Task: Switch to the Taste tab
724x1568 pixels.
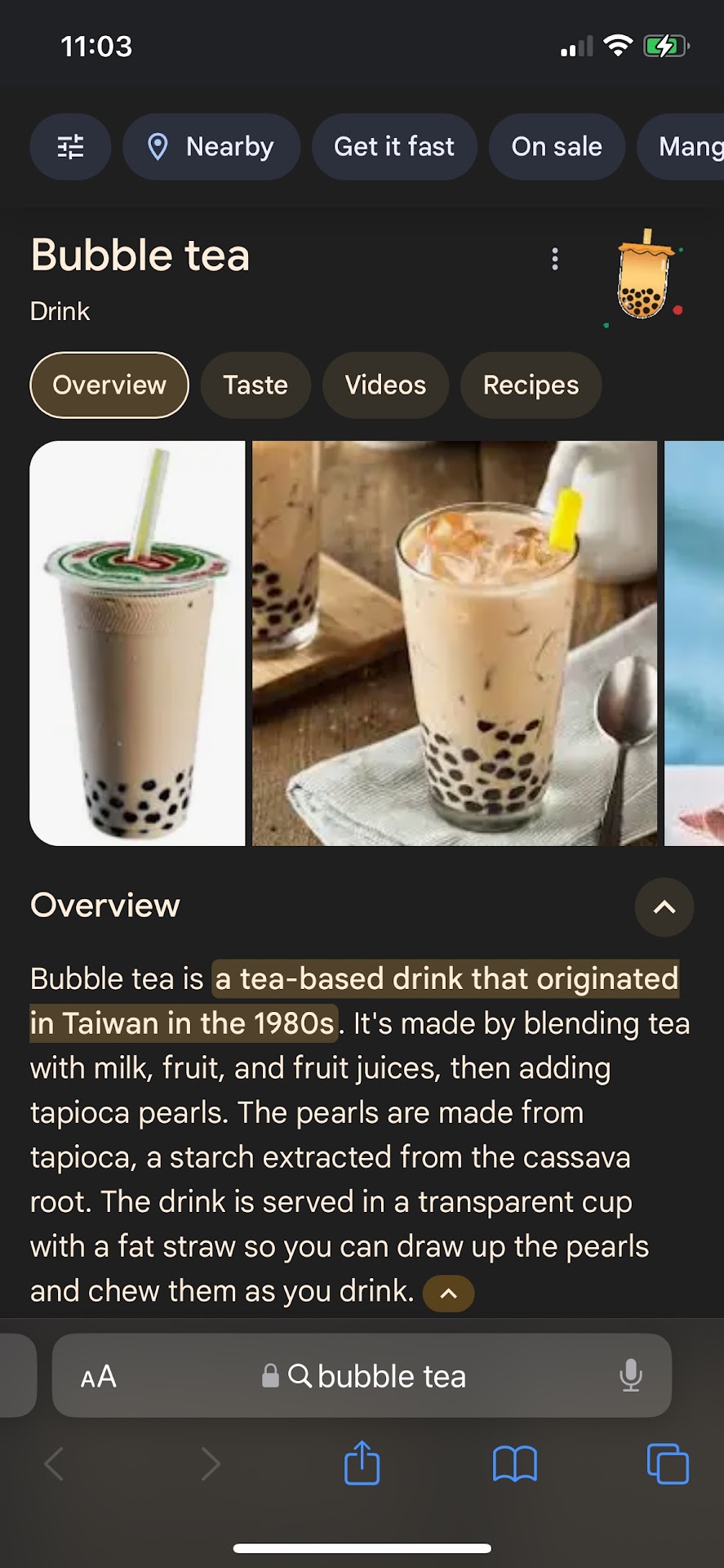Action: [x=255, y=385]
